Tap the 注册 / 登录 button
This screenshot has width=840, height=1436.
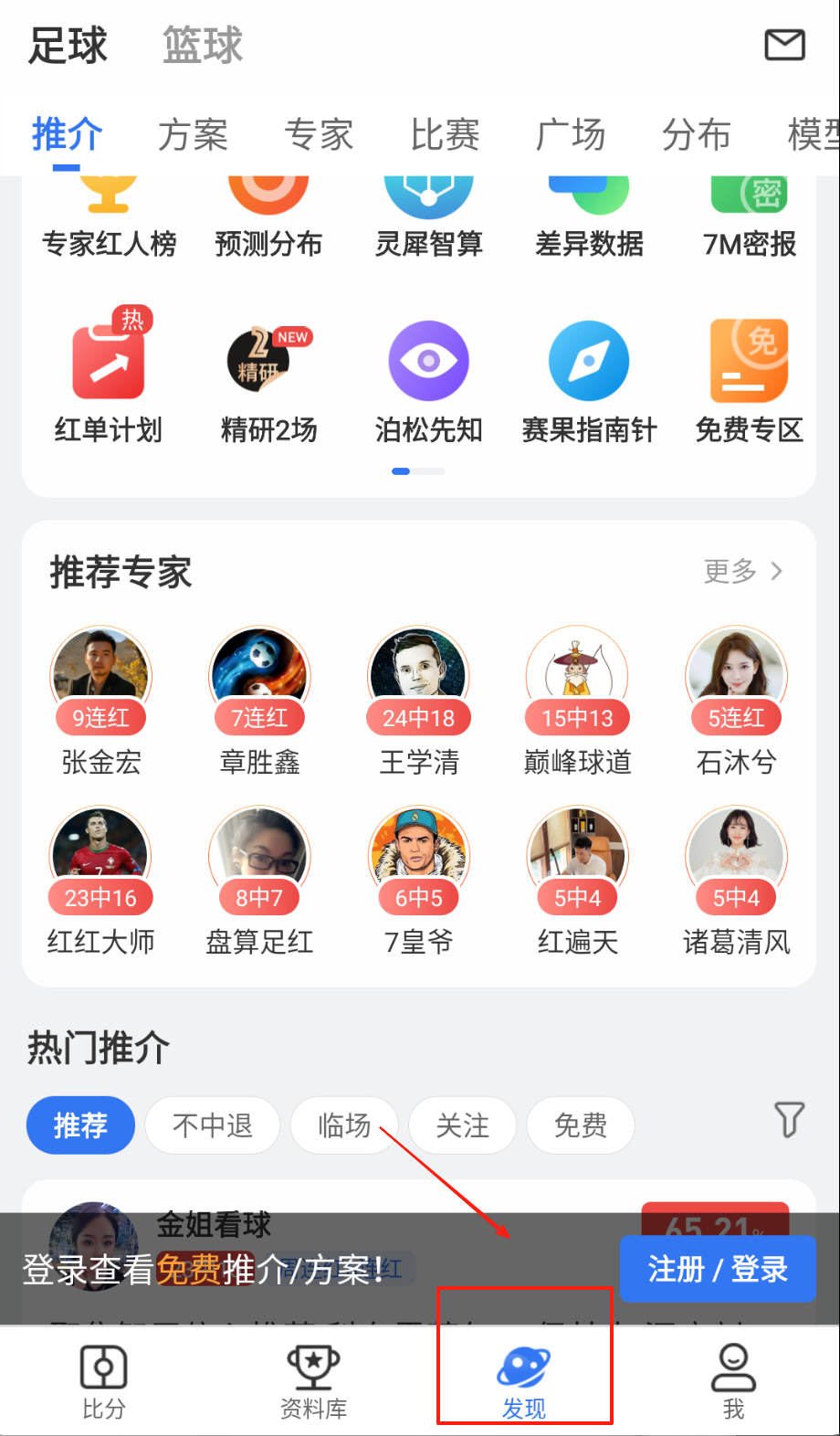click(718, 1269)
